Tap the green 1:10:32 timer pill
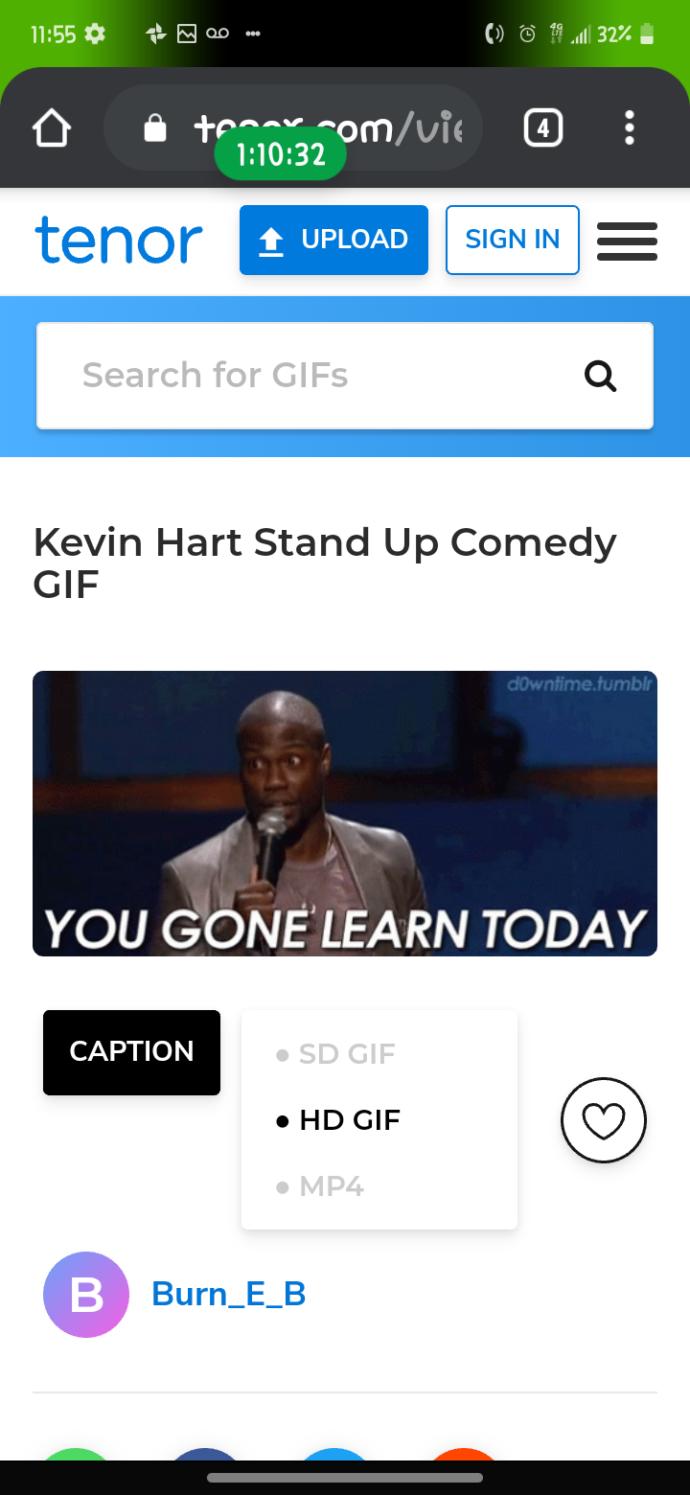Screen dimensions: 690x1495 pos(280,155)
